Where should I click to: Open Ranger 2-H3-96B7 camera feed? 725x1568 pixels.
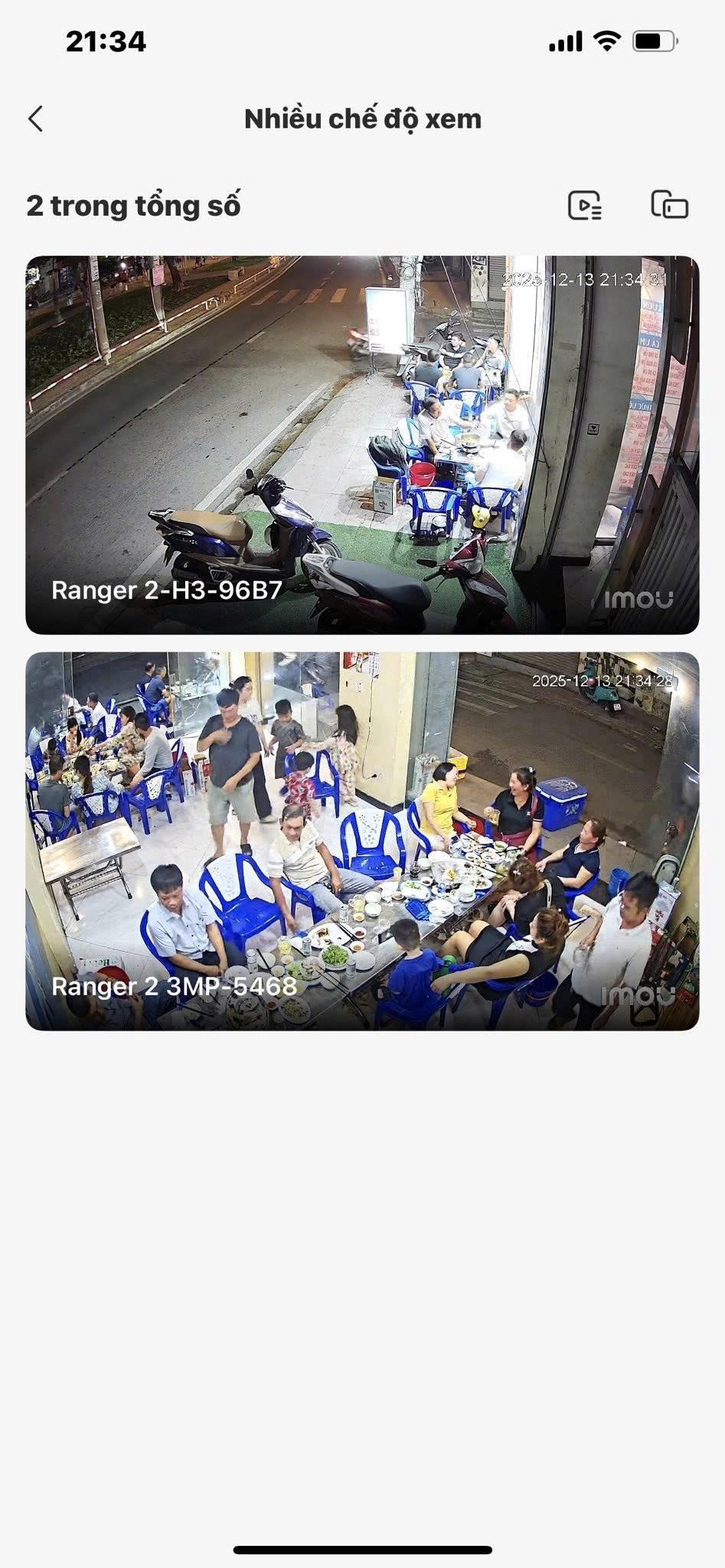[362, 444]
